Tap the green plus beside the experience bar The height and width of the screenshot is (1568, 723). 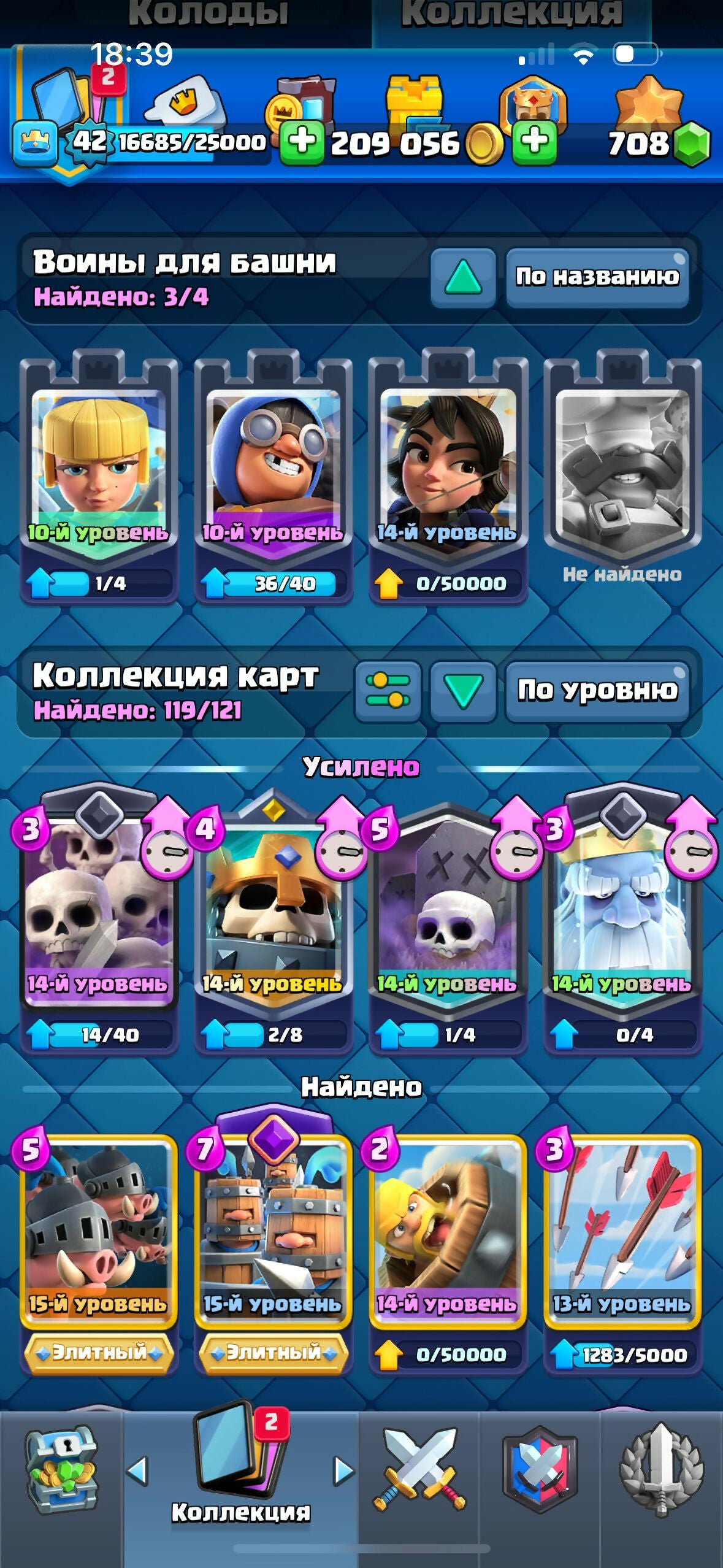pyautogui.click(x=301, y=142)
